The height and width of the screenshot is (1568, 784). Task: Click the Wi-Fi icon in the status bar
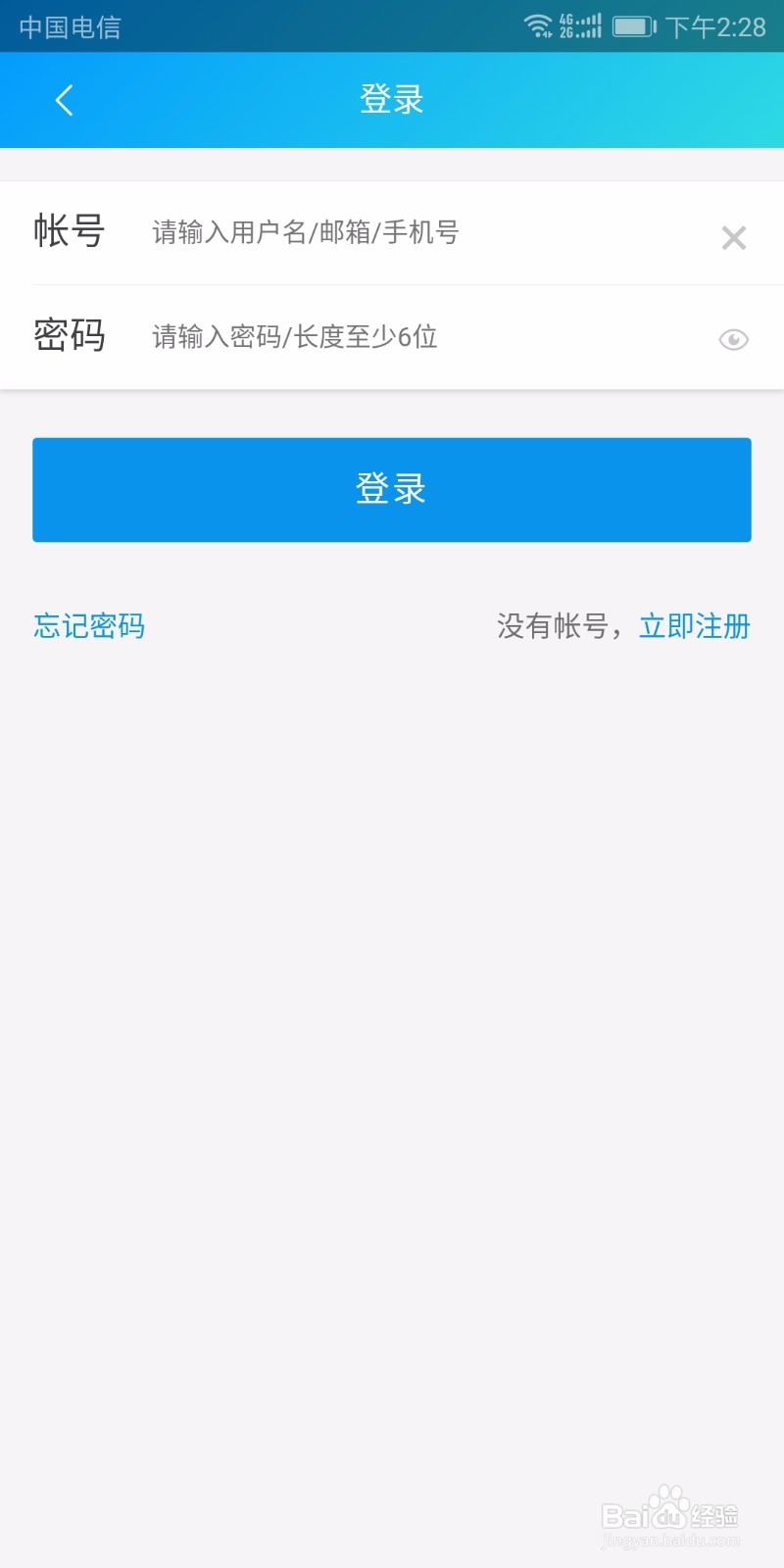[x=539, y=27]
